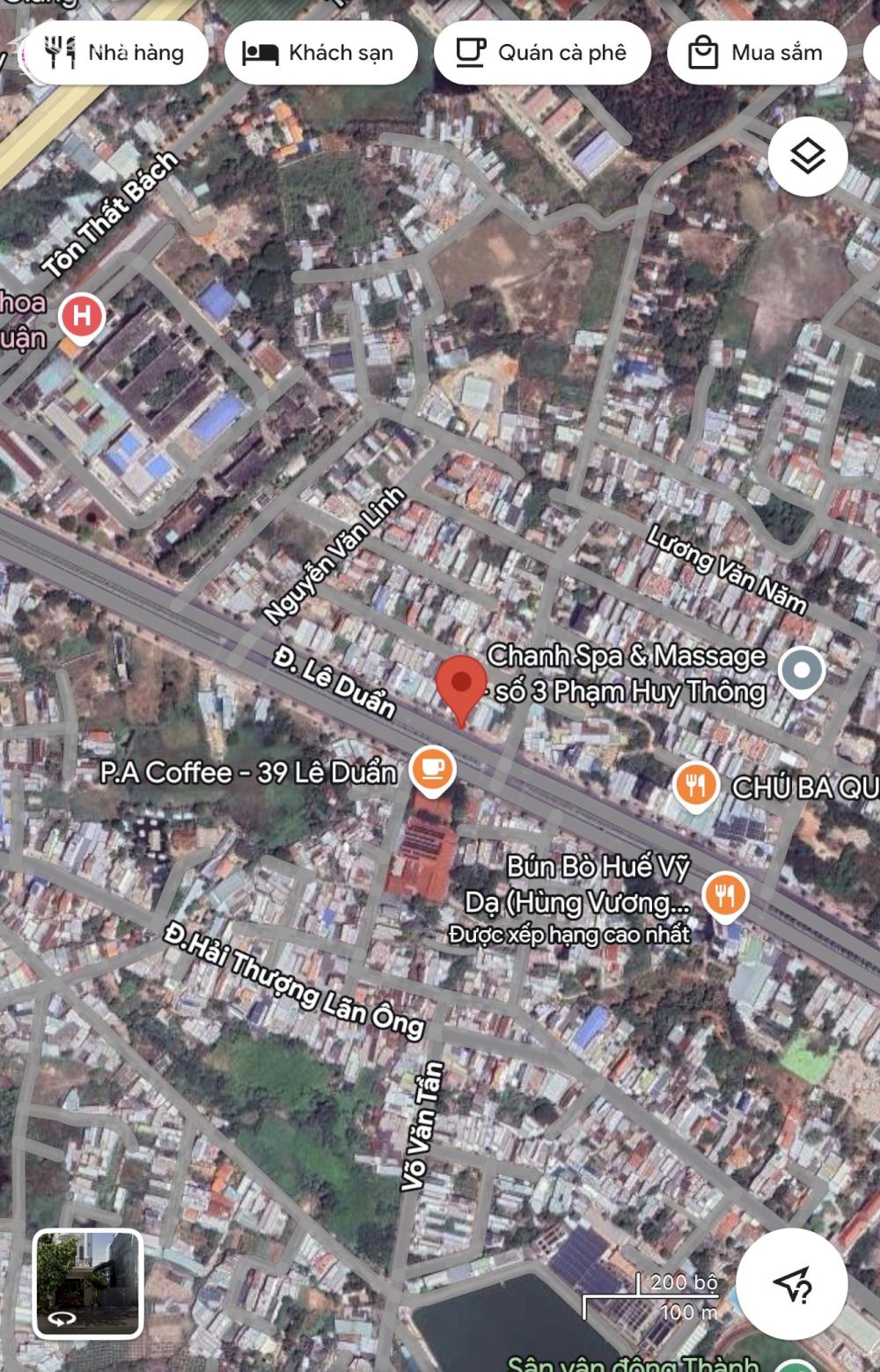Open the Street View thumbnail
This screenshot has width=880, height=1372.
point(88,1283)
